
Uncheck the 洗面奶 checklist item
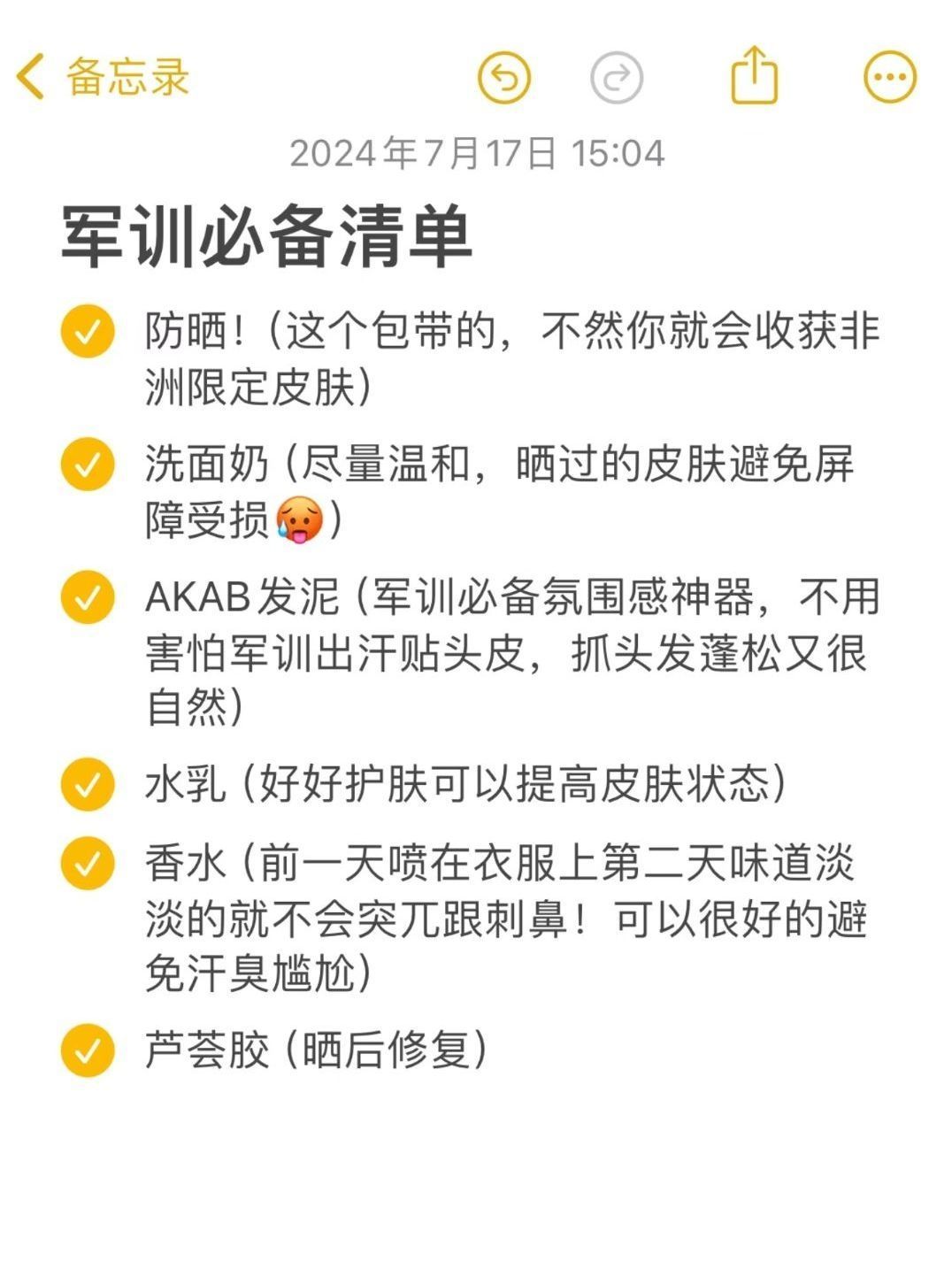pos(88,465)
